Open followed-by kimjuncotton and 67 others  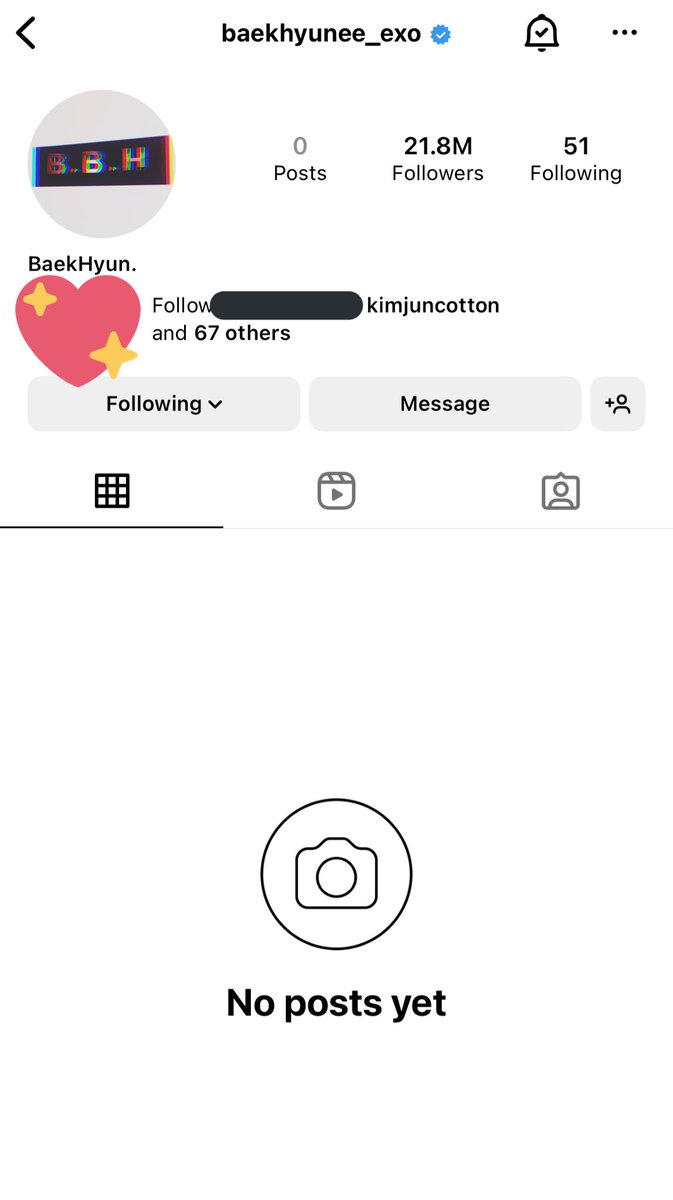click(x=325, y=319)
